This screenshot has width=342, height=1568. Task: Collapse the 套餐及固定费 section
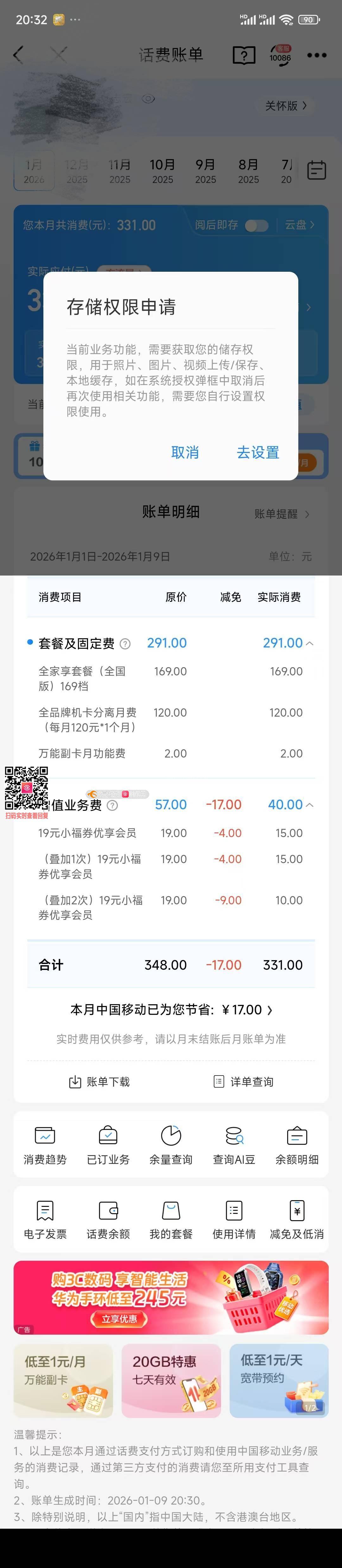point(310,643)
